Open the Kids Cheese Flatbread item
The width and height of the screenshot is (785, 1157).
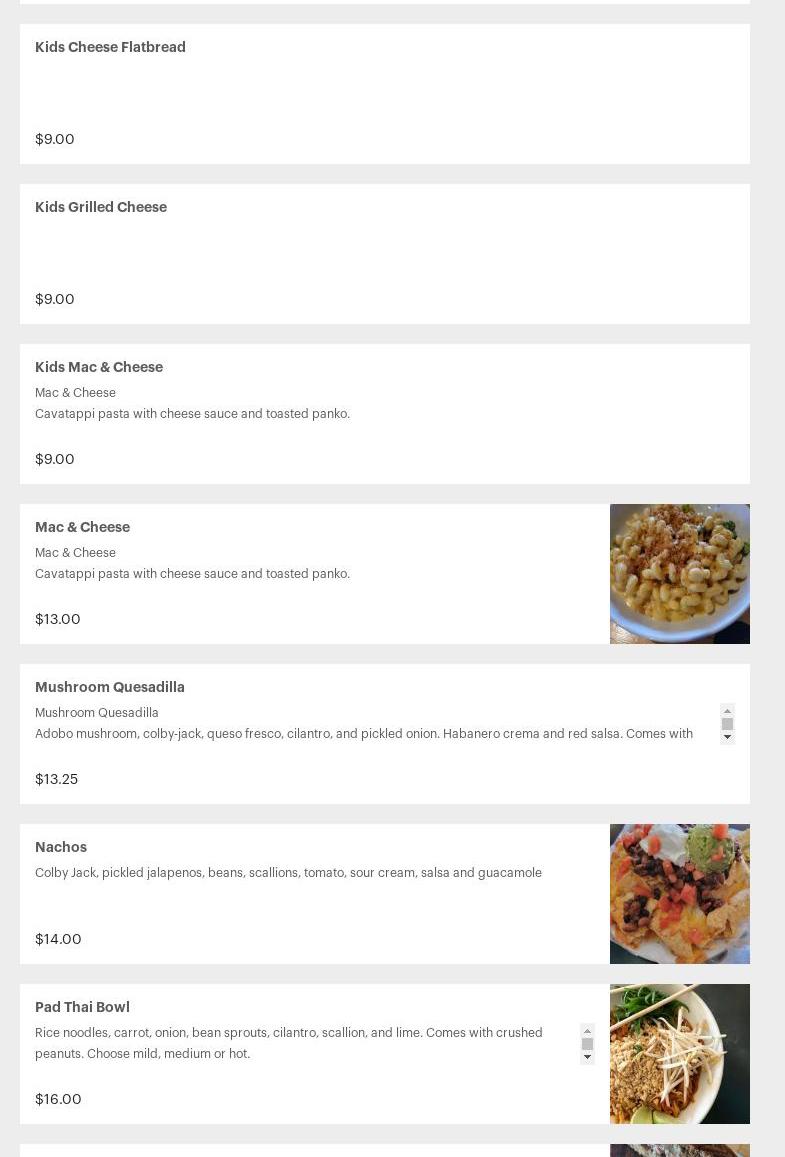[x=110, y=47]
